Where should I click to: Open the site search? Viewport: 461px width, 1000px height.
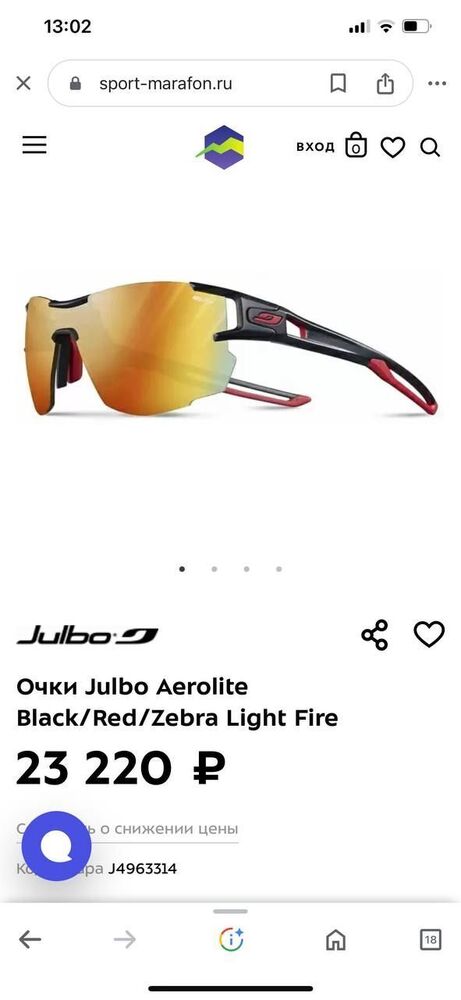pyautogui.click(x=430, y=147)
